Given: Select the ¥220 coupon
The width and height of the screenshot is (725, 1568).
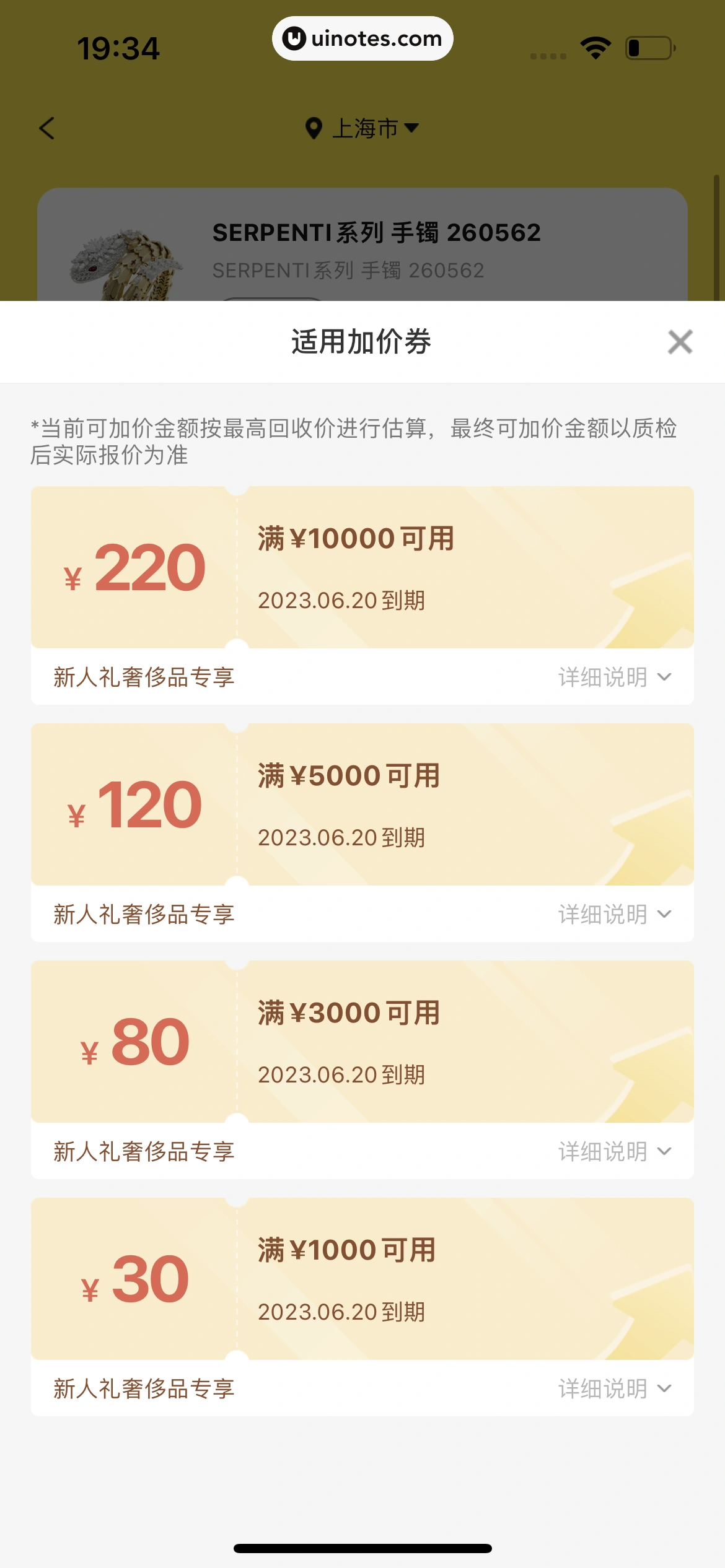Looking at the screenshot, I should click(x=362, y=567).
